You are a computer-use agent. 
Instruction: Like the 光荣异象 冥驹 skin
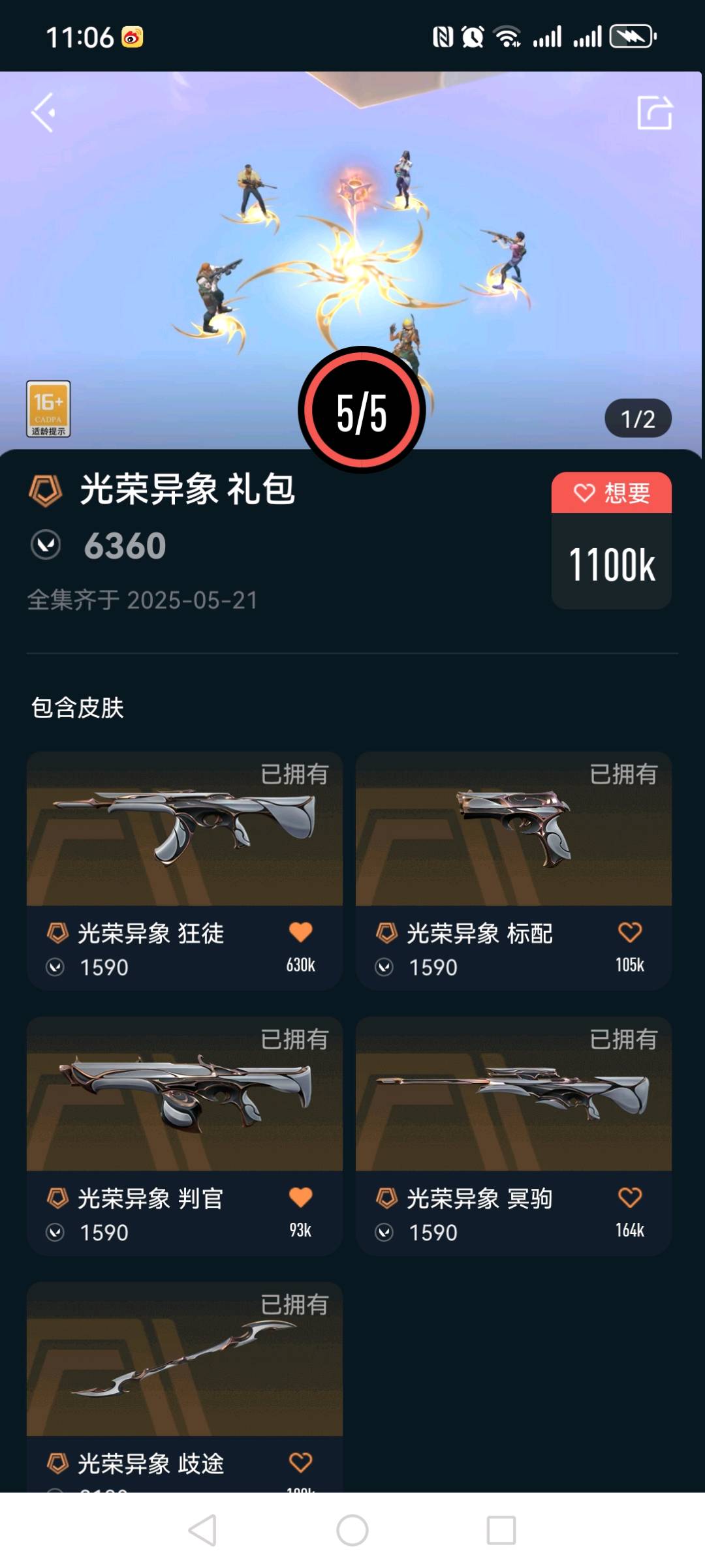630,1197
